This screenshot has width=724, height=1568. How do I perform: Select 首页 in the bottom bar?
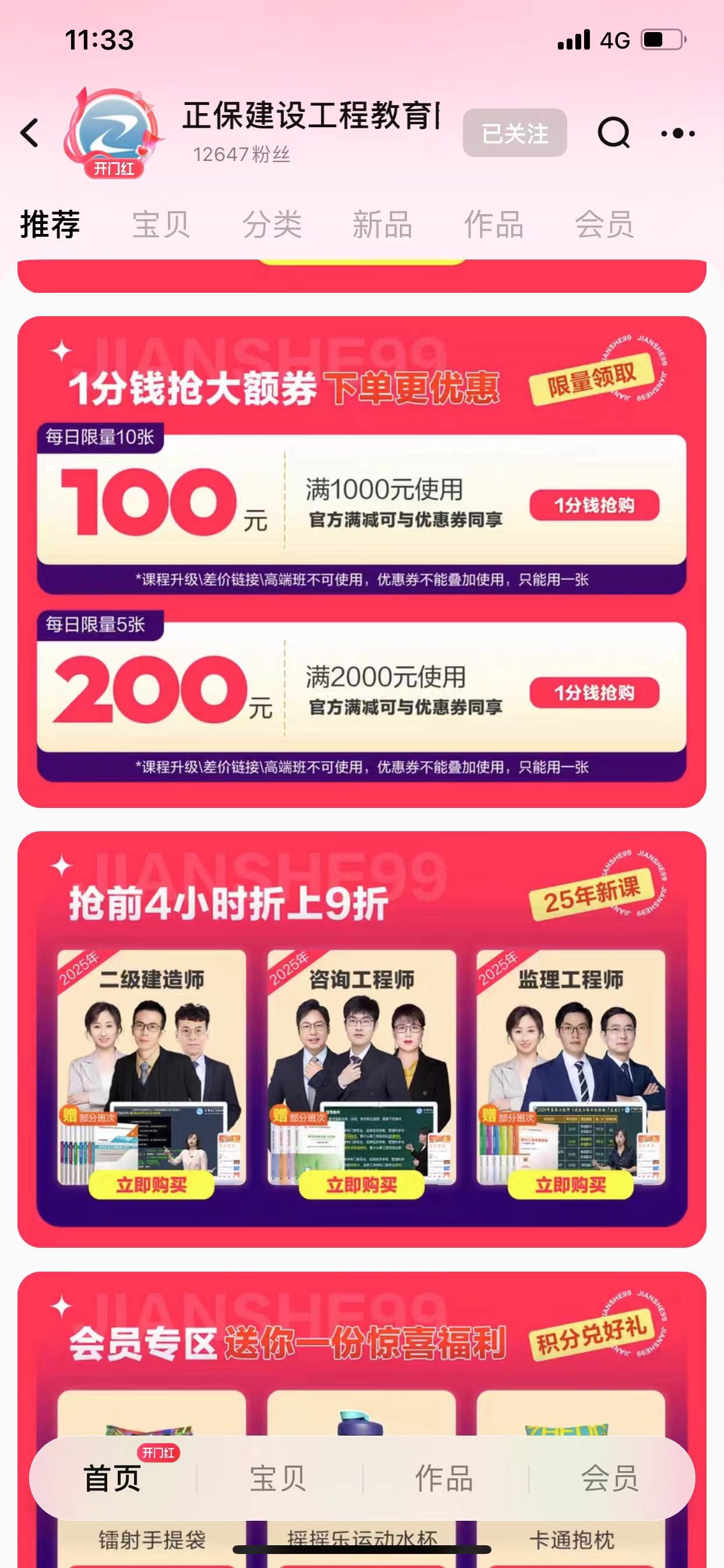tap(113, 1478)
